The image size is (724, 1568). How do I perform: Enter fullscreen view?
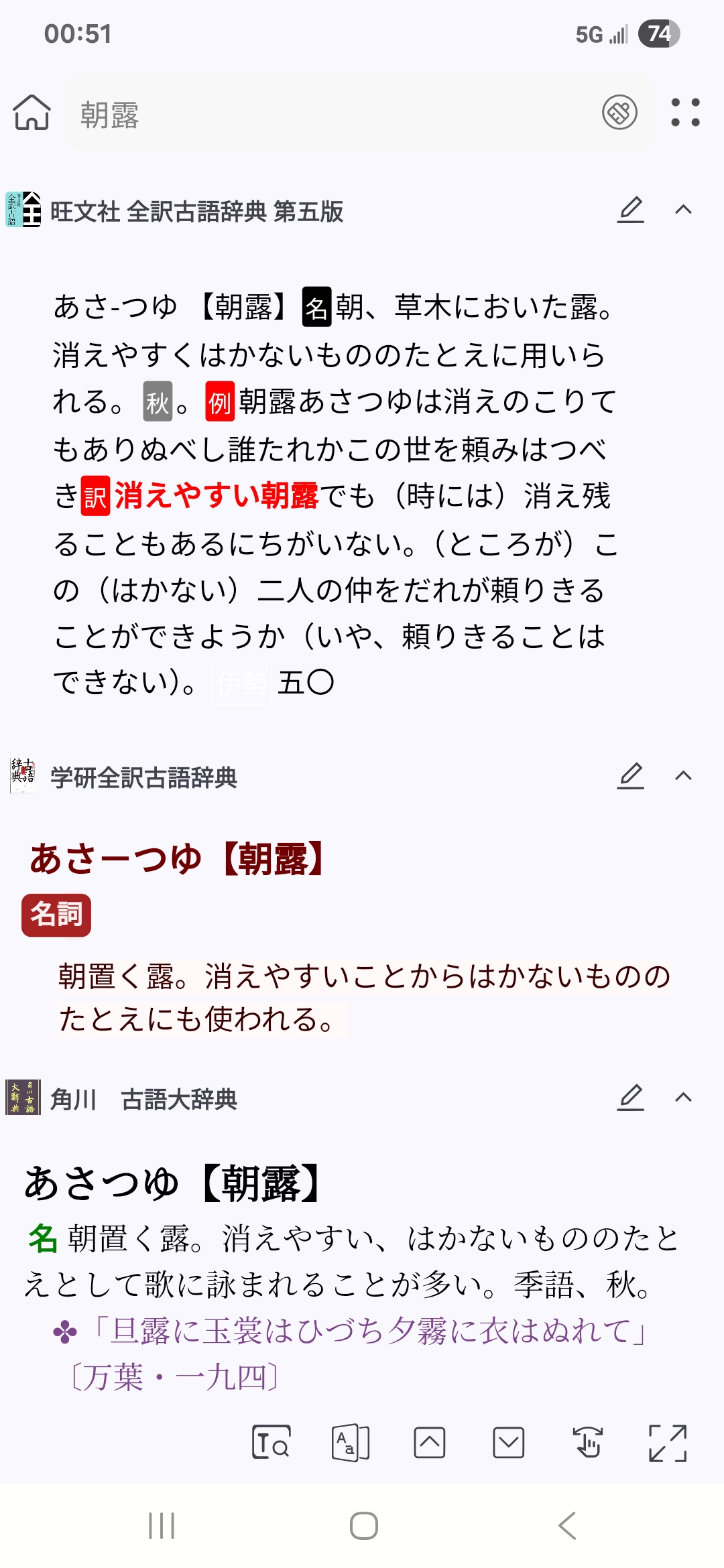click(x=668, y=1443)
